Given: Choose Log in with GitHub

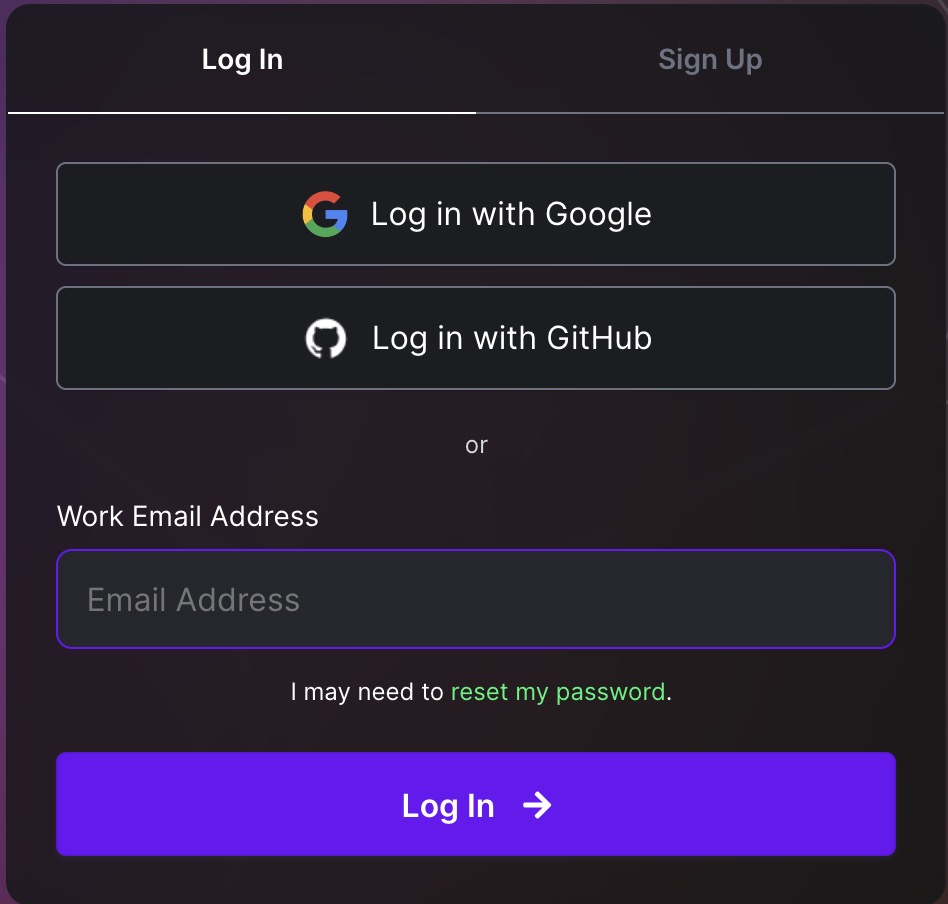Looking at the screenshot, I should 476,338.
